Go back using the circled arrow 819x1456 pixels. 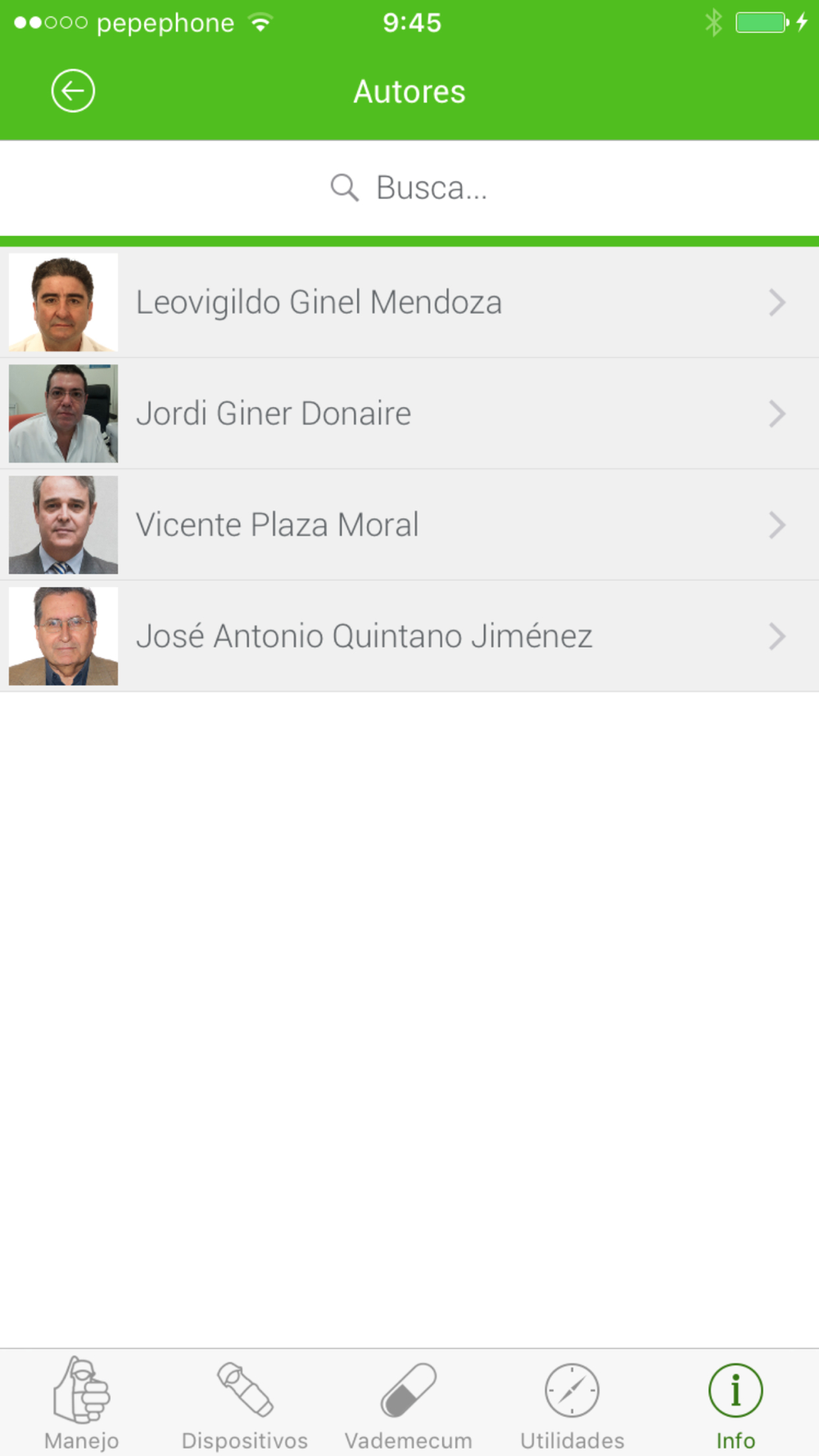click(x=73, y=91)
